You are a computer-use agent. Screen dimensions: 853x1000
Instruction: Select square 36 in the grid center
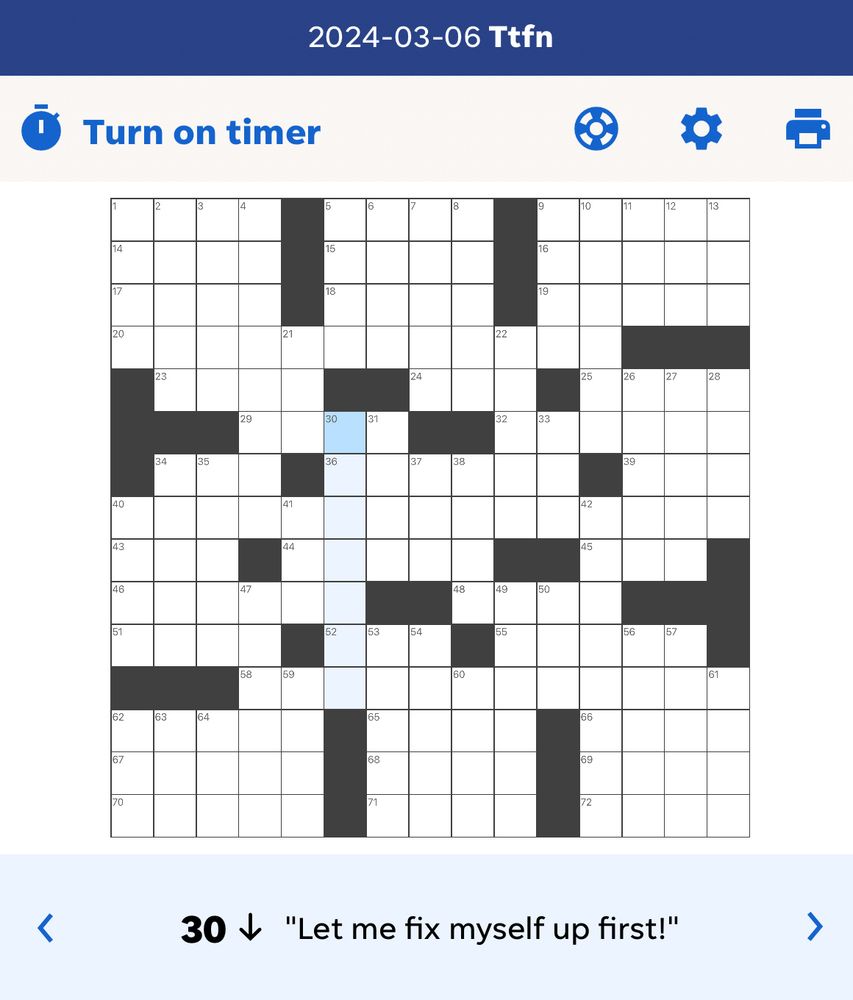(x=344, y=475)
